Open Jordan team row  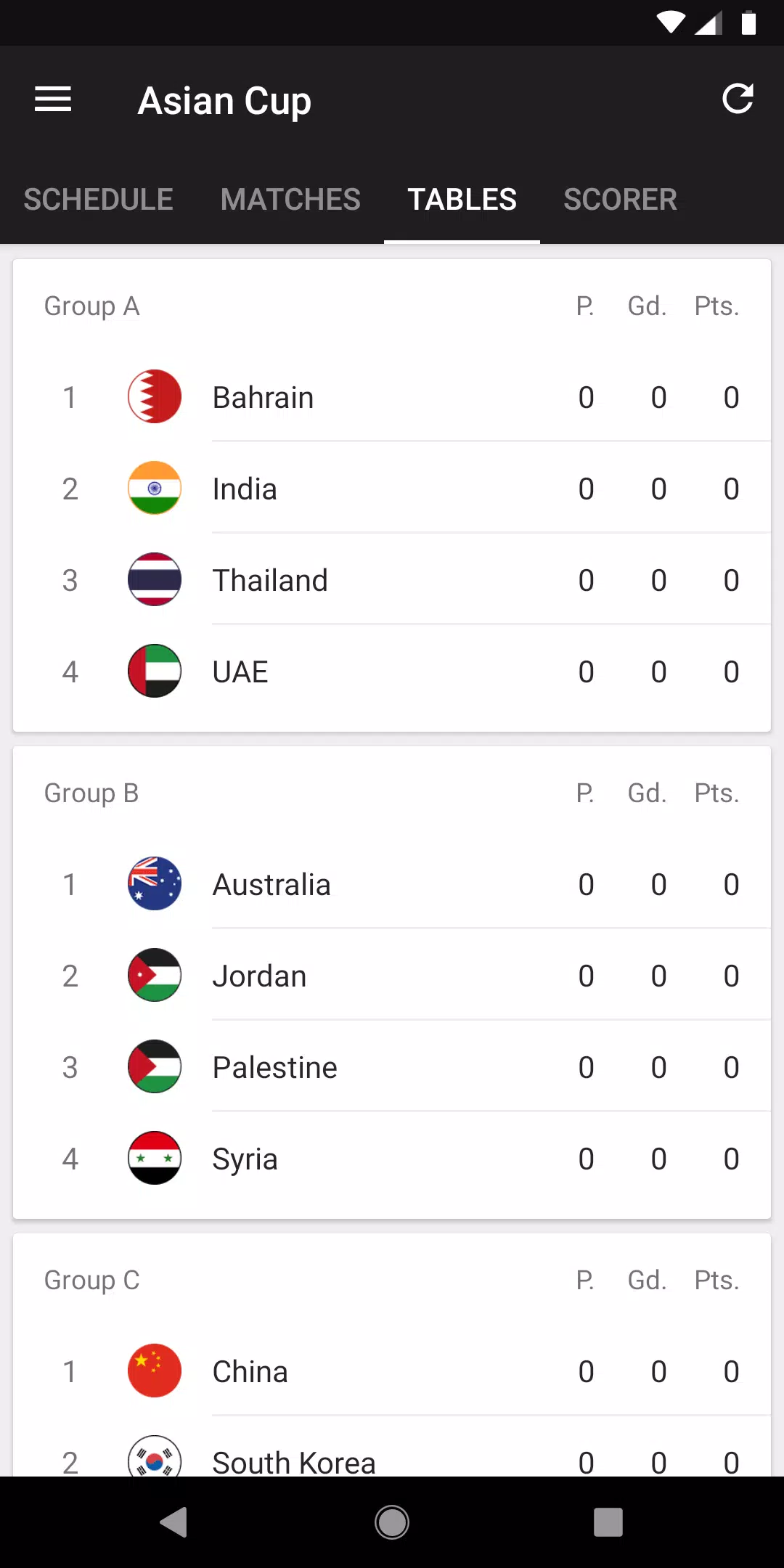(392, 976)
